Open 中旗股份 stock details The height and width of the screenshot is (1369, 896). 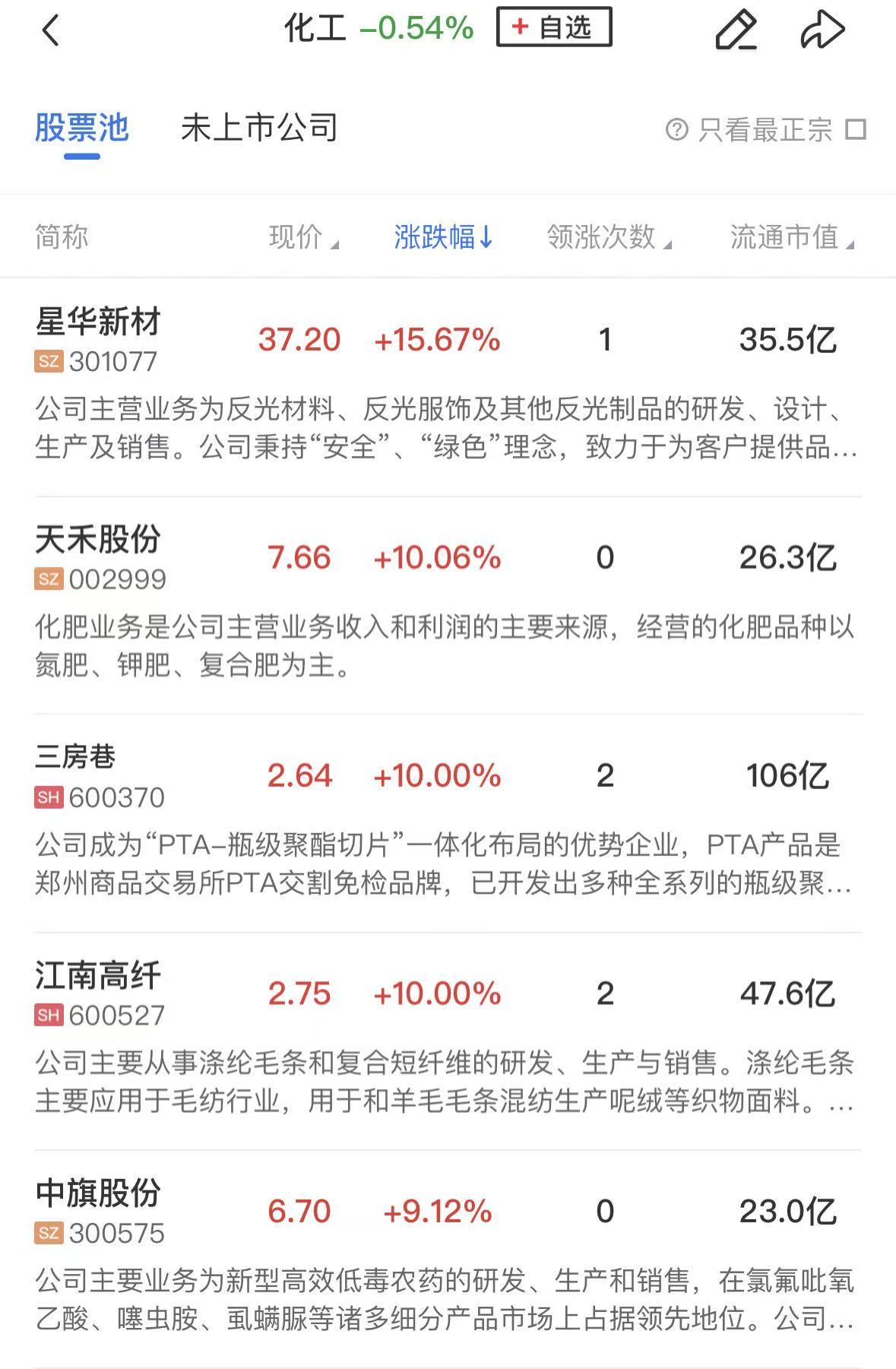pyautogui.click(x=99, y=1193)
